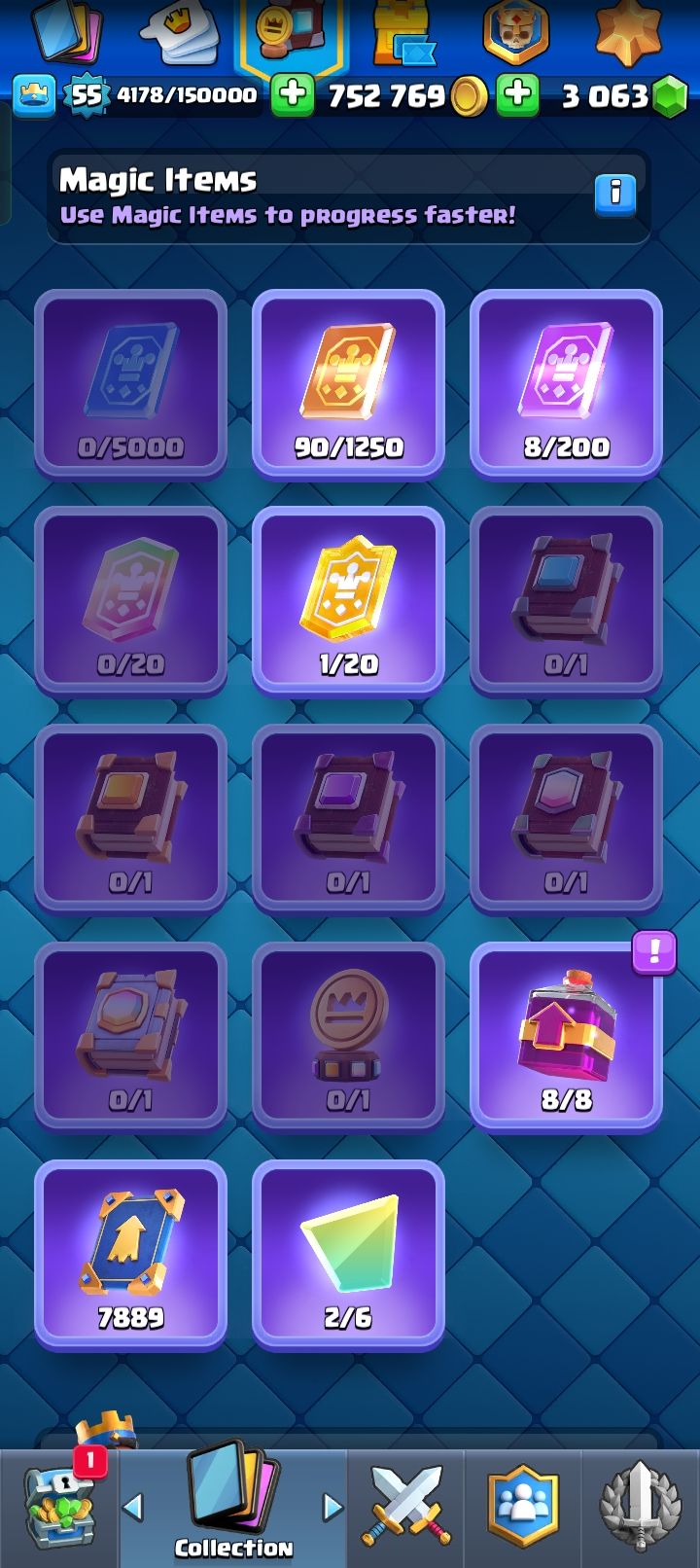Screen dimensions: 700x1568
Task: Go to the Battle tab with crossed swords
Action: click(x=406, y=1508)
